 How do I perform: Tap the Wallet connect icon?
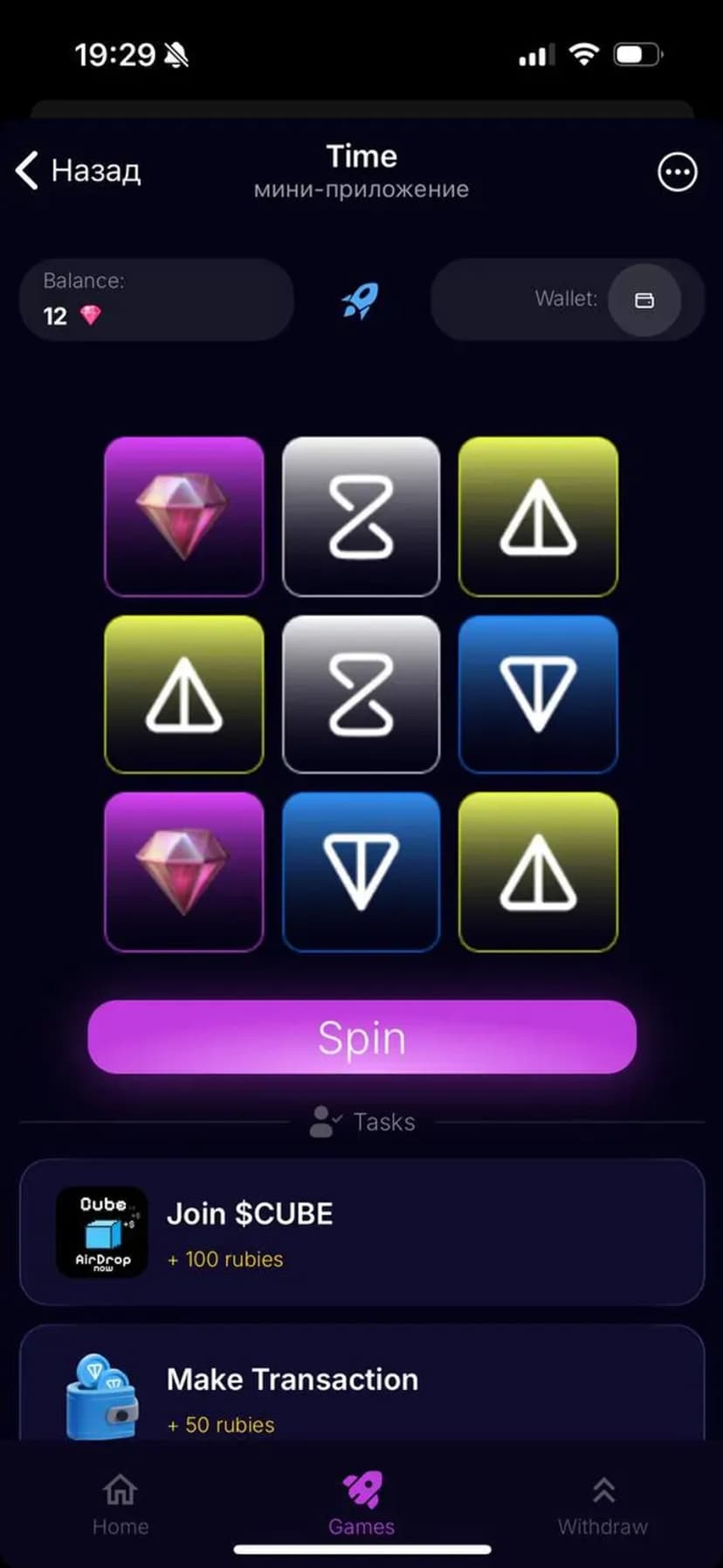click(x=644, y=300)
